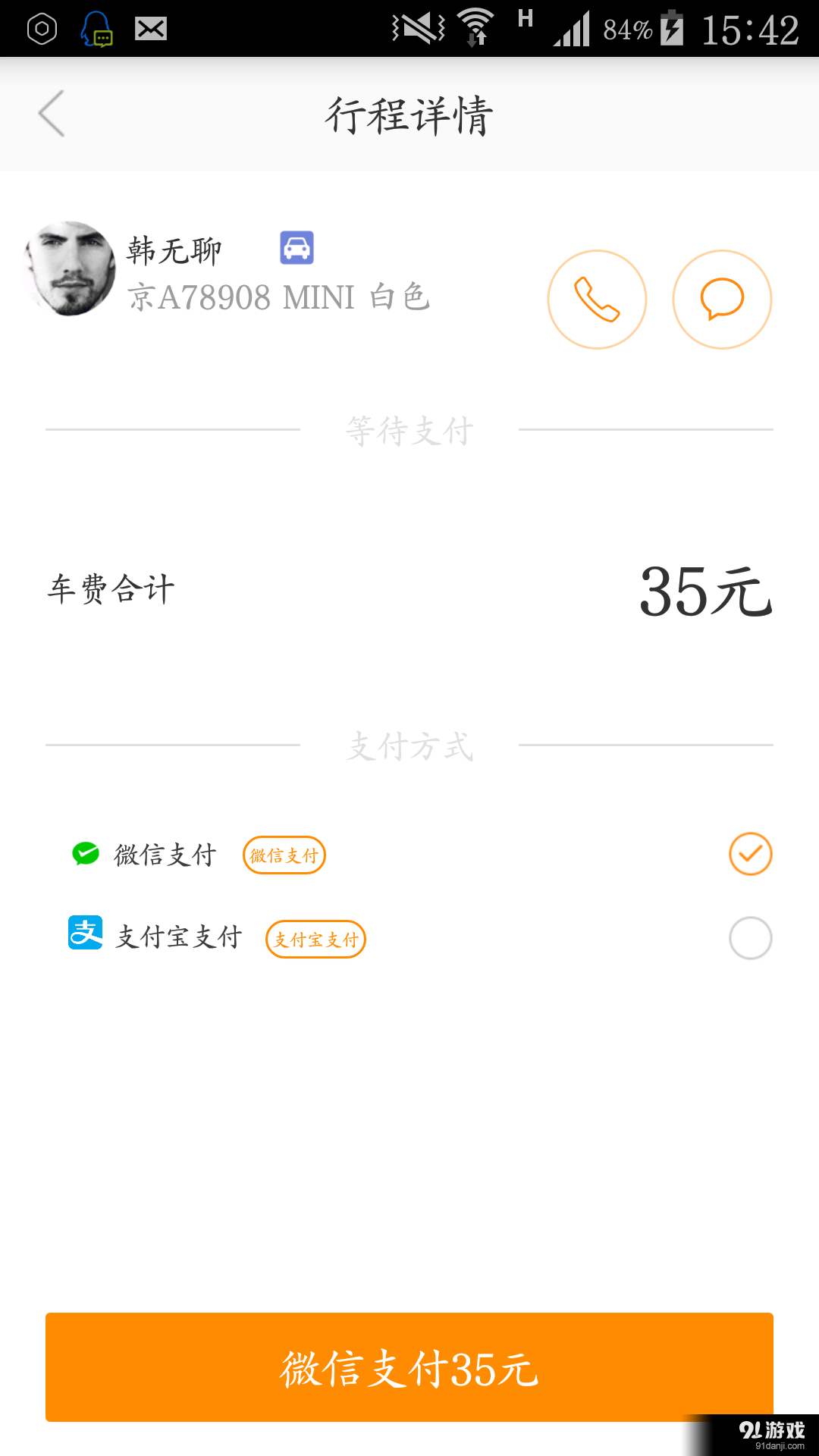The height and width of the screenshot is (1456, 819).
Task: Click the 支付宝支付 orange label badge
Action: pyautogui.click(x=315, y=940)
